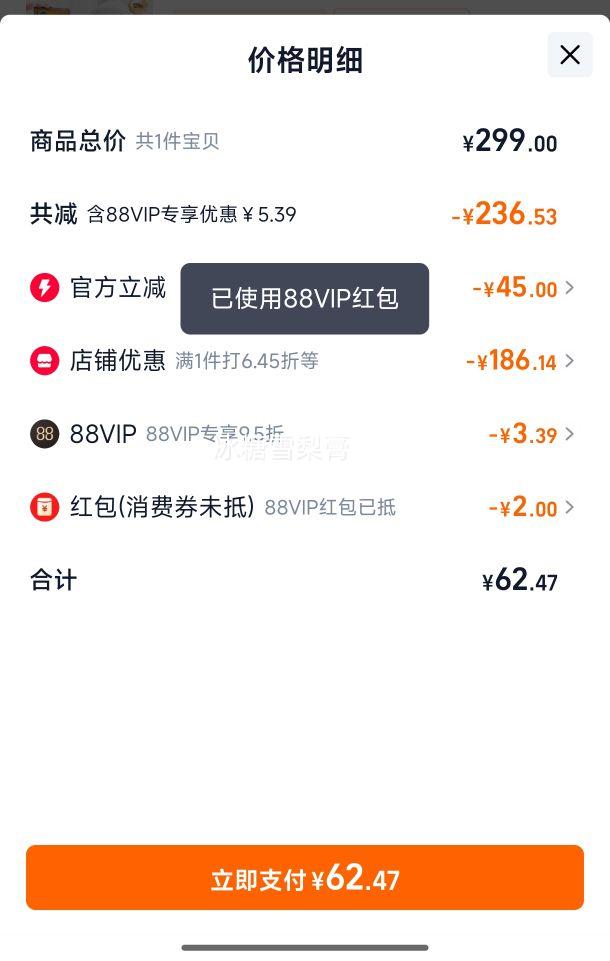610x961 pixels.
Task: Open the 红包 red packet row
Action: pos(303,507)
